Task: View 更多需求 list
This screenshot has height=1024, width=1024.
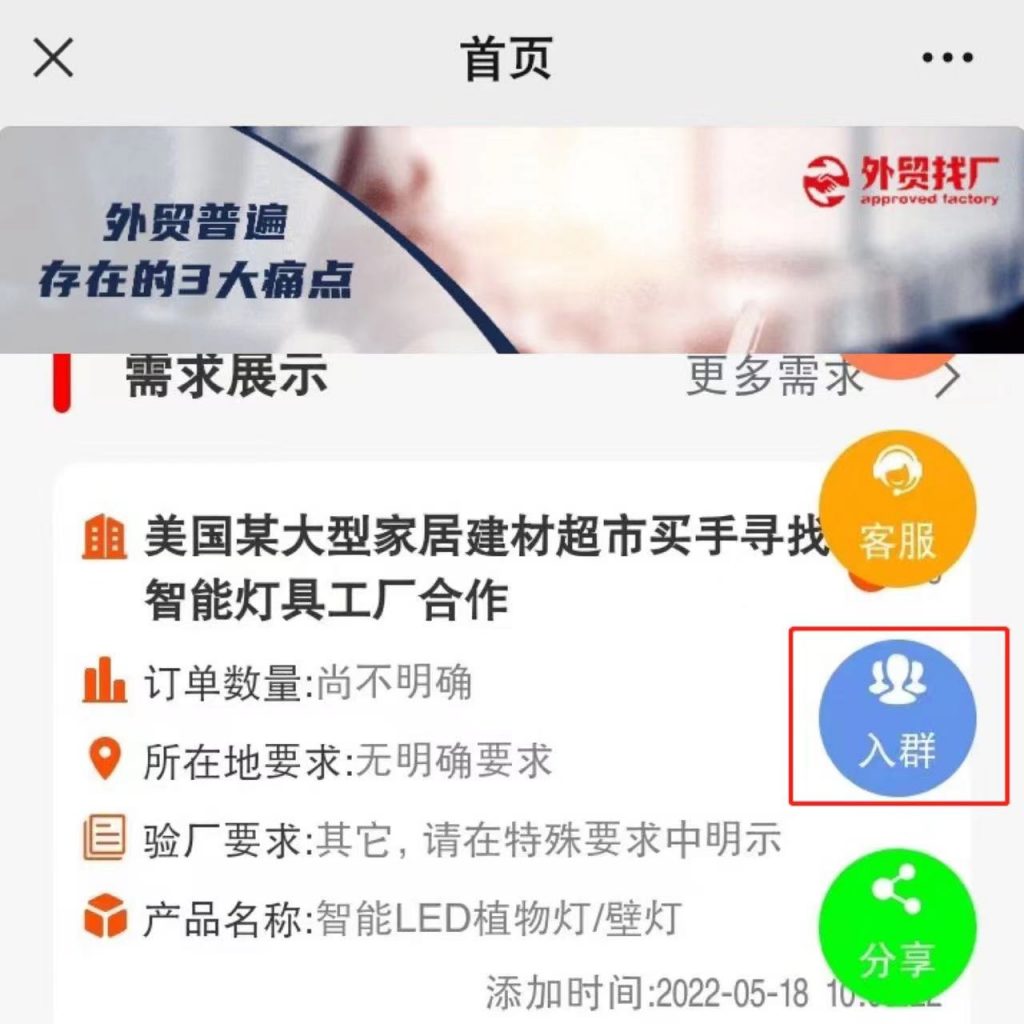Action: [x=775, y=378]
